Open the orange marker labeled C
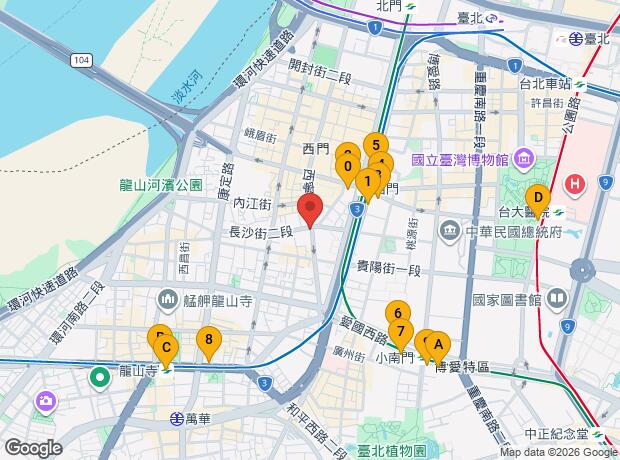This screenshot has height=460, width=620. [x=166, y=352]
